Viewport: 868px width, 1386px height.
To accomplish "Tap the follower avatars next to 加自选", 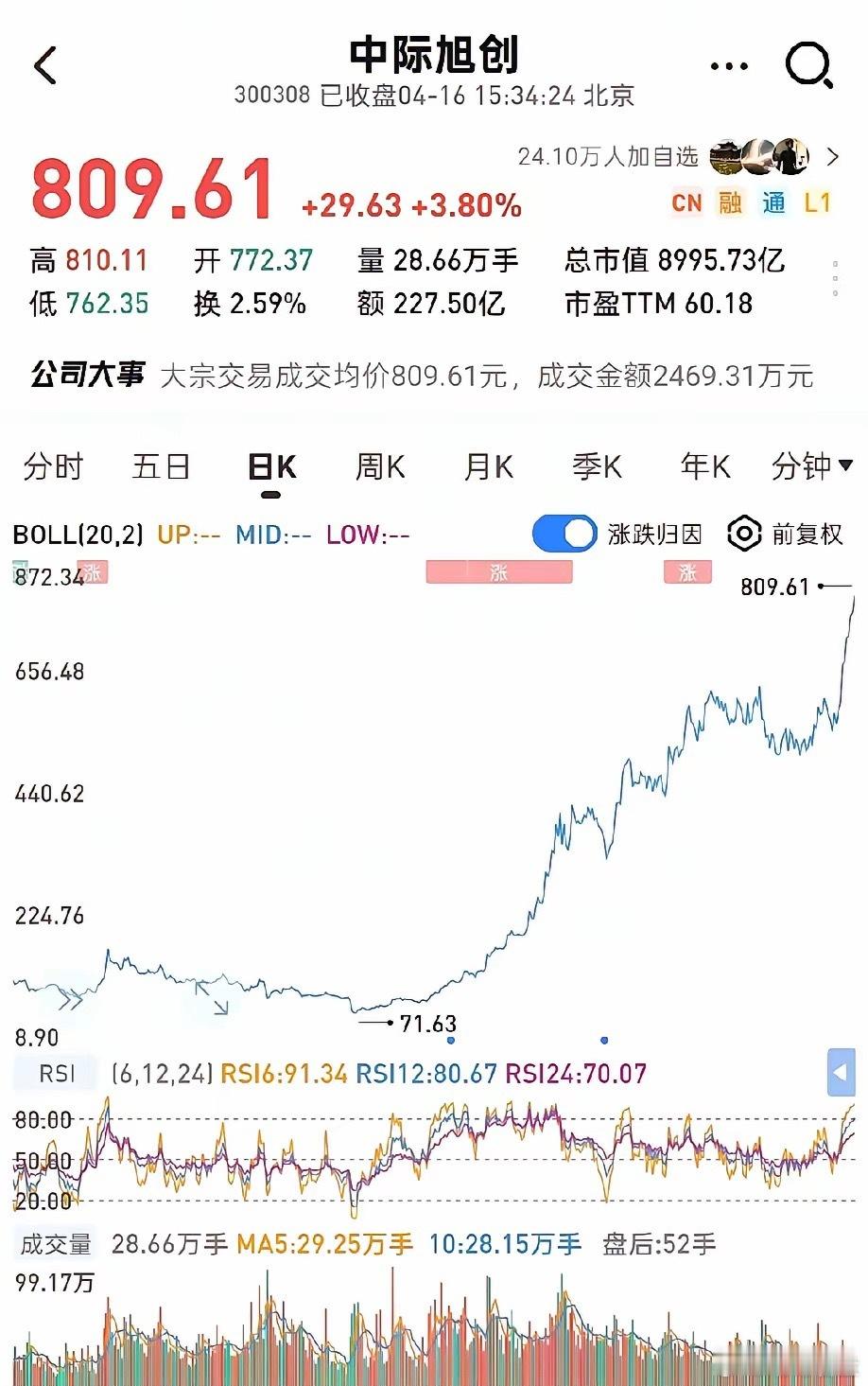I will pos(756,154).
